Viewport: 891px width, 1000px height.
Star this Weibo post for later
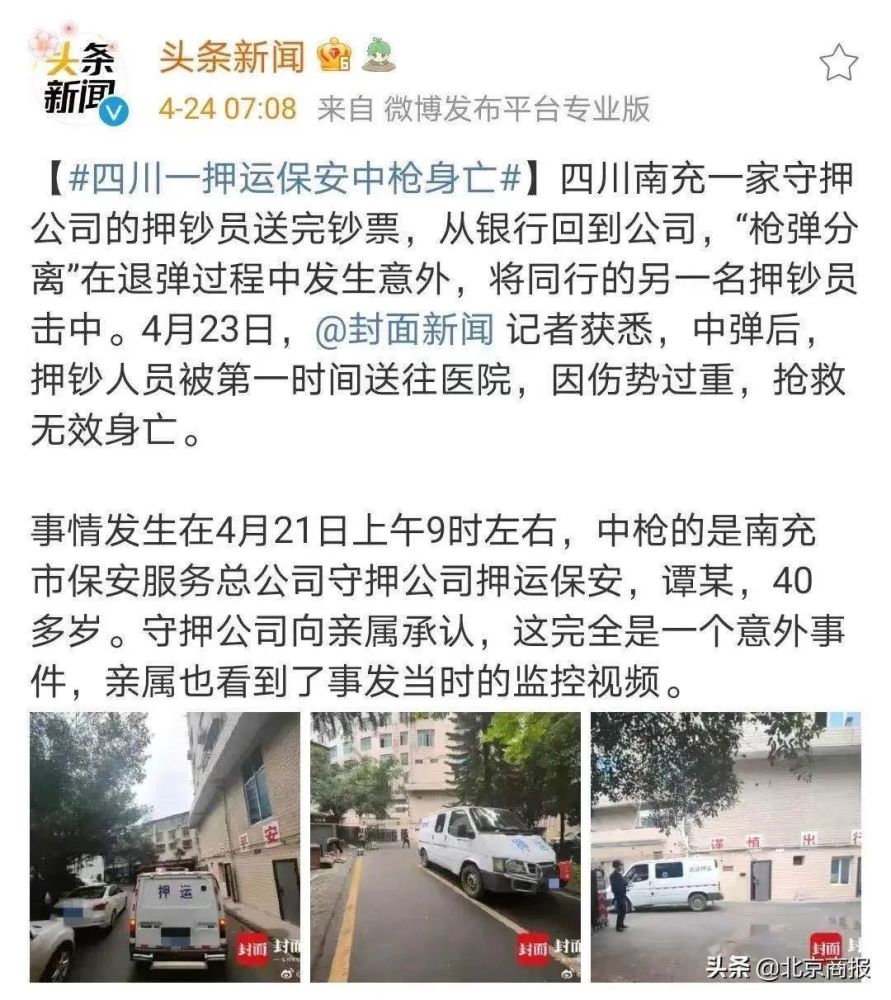coord(837,62)
